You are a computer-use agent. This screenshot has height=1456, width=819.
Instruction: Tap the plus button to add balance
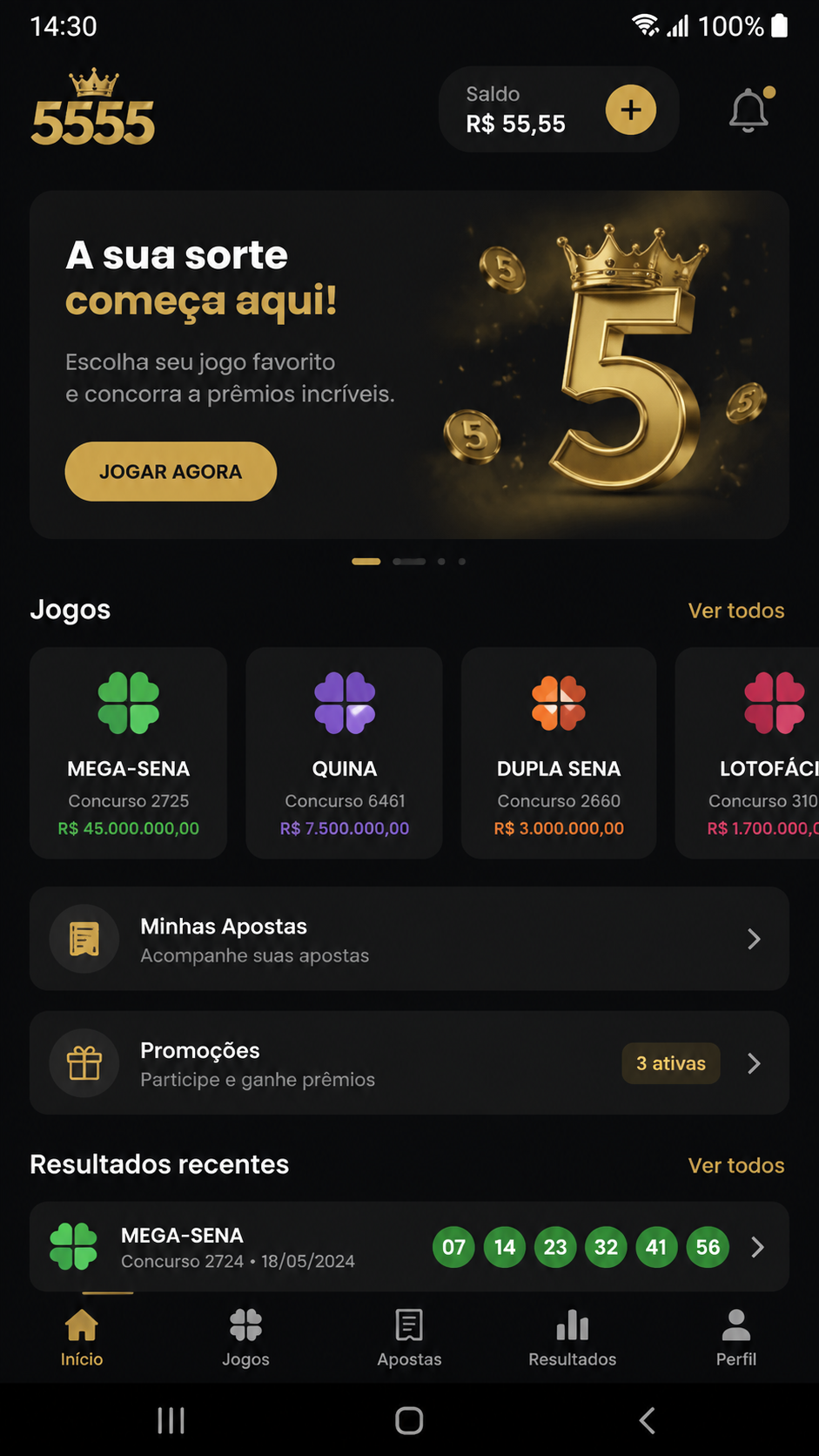631,110
